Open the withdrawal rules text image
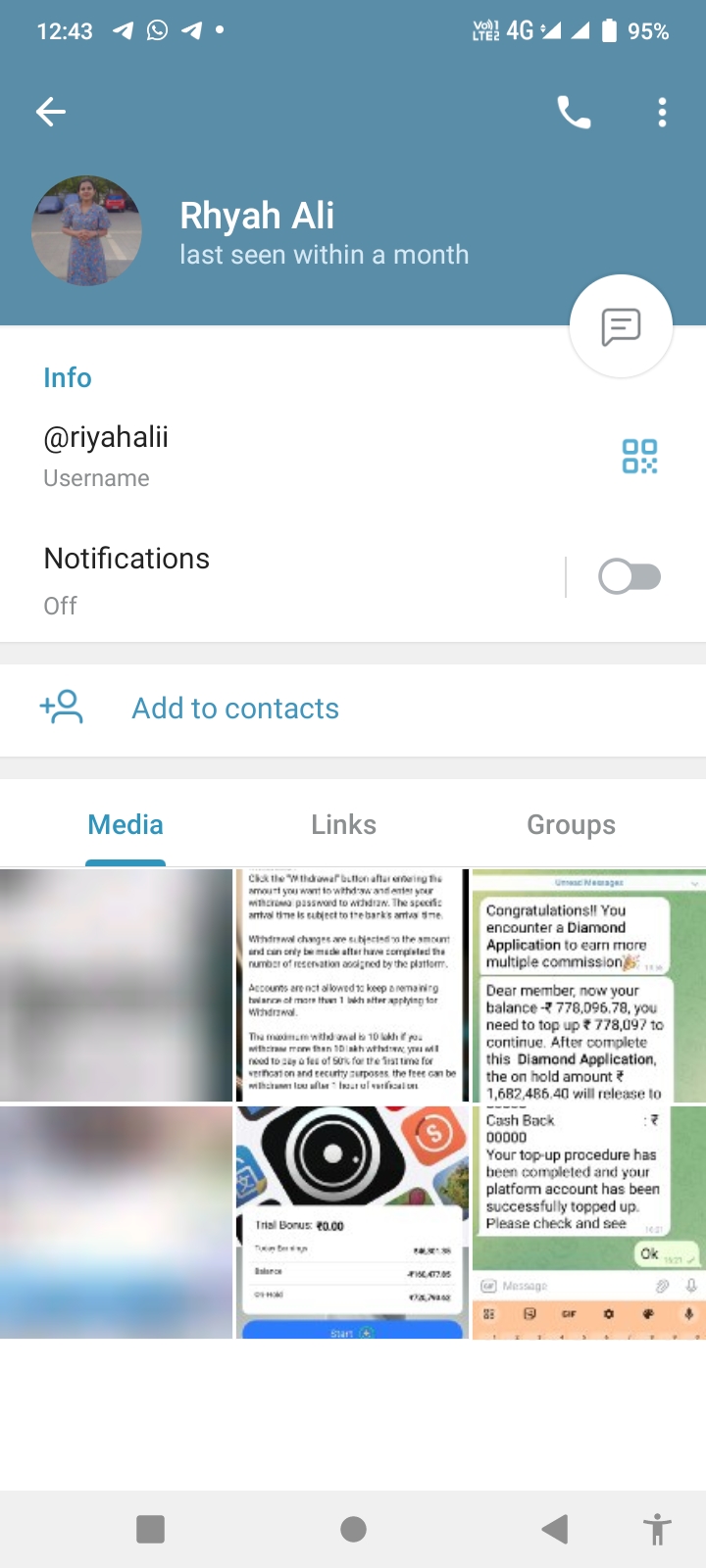 click(352, 985)
